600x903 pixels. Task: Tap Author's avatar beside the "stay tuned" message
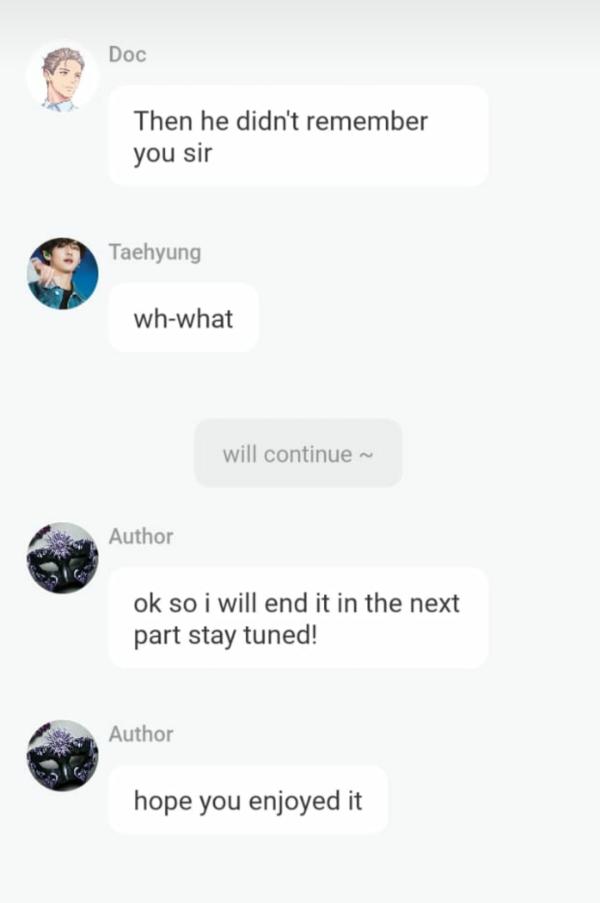pyautogui.click(x=62, y=558)
